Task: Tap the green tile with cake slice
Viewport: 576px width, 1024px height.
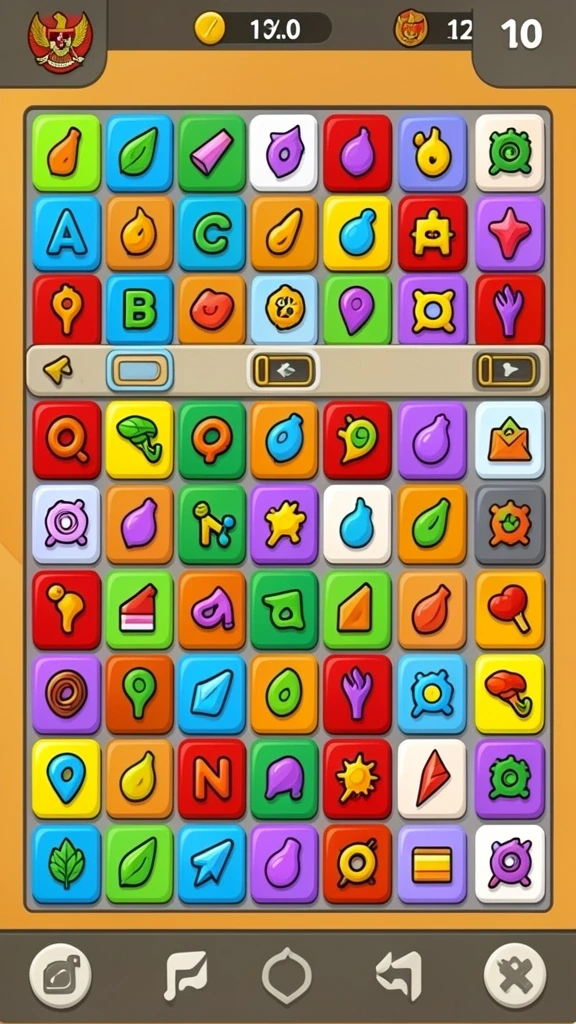Action: 139,610
